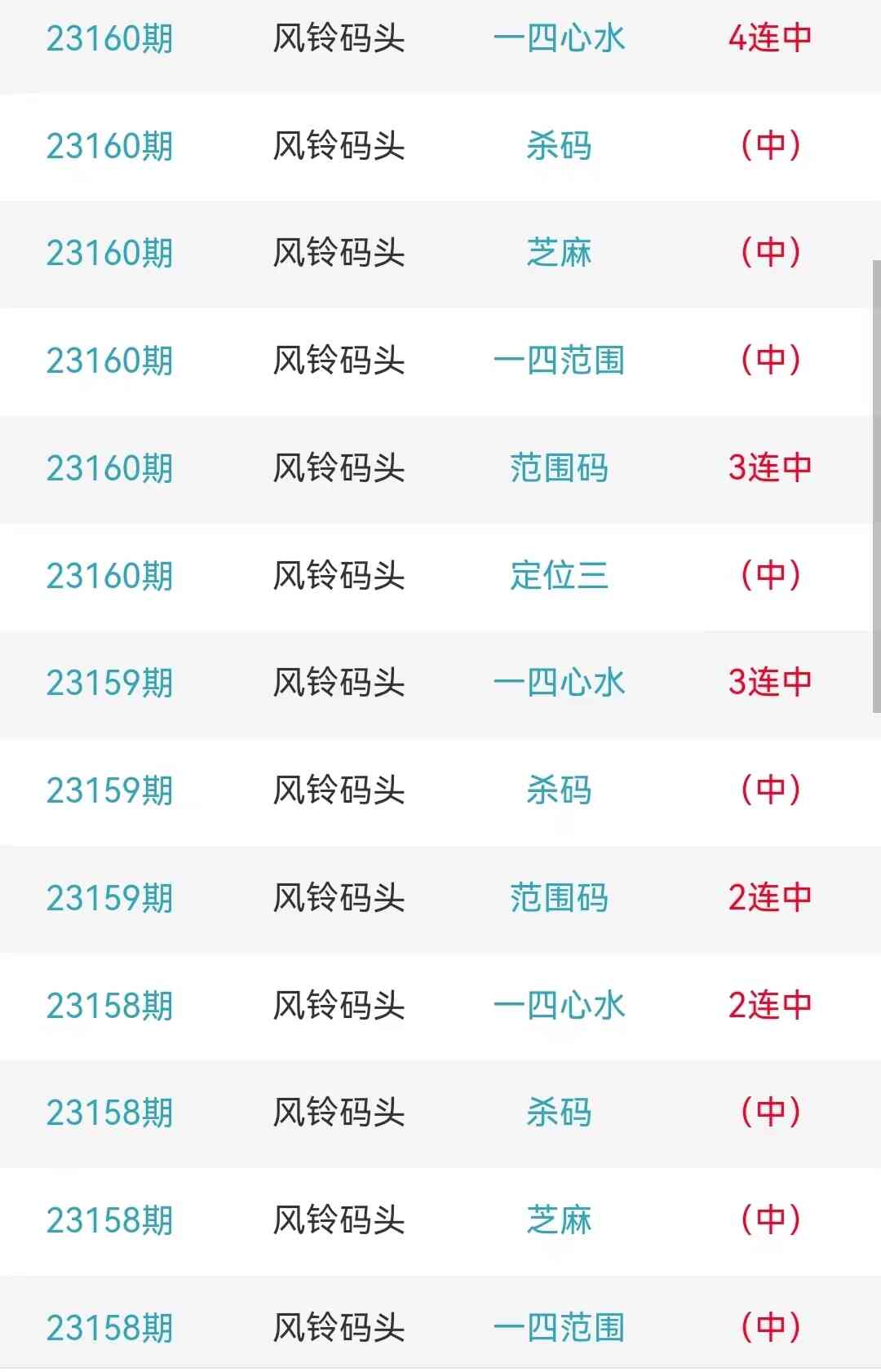Select the 23160期 一四范围 row
The image size is (881, 1372).
click(559, 361)
